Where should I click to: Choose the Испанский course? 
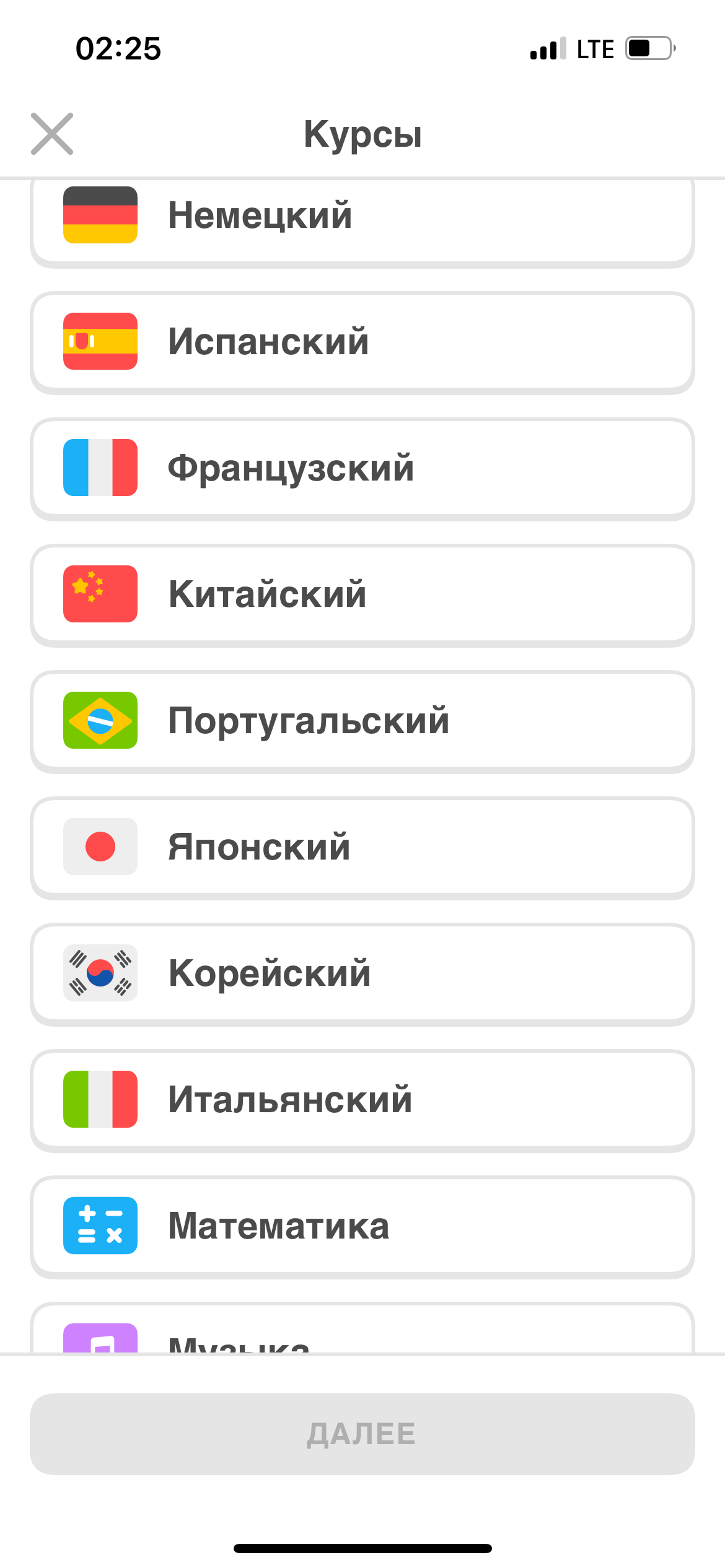[362, 342]
